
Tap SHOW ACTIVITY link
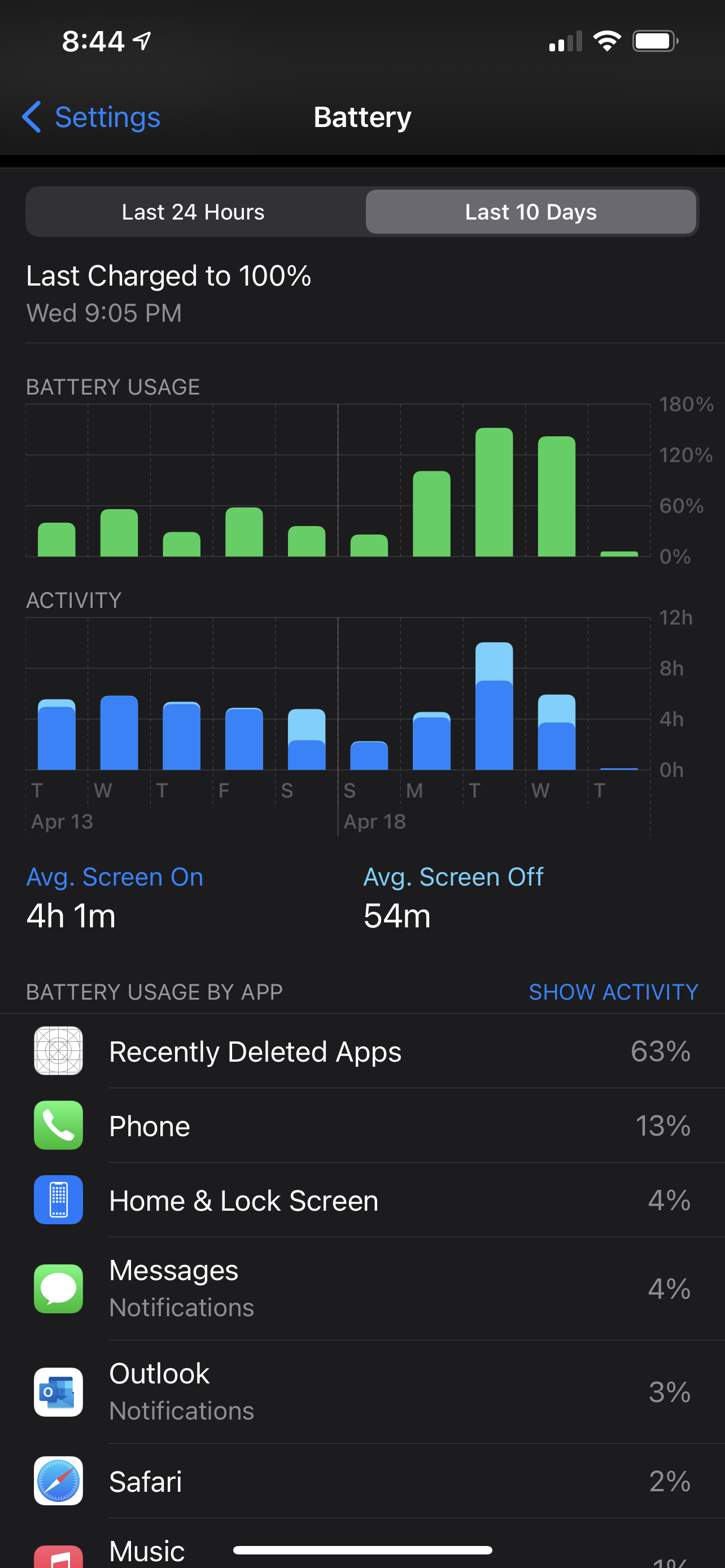613,992
